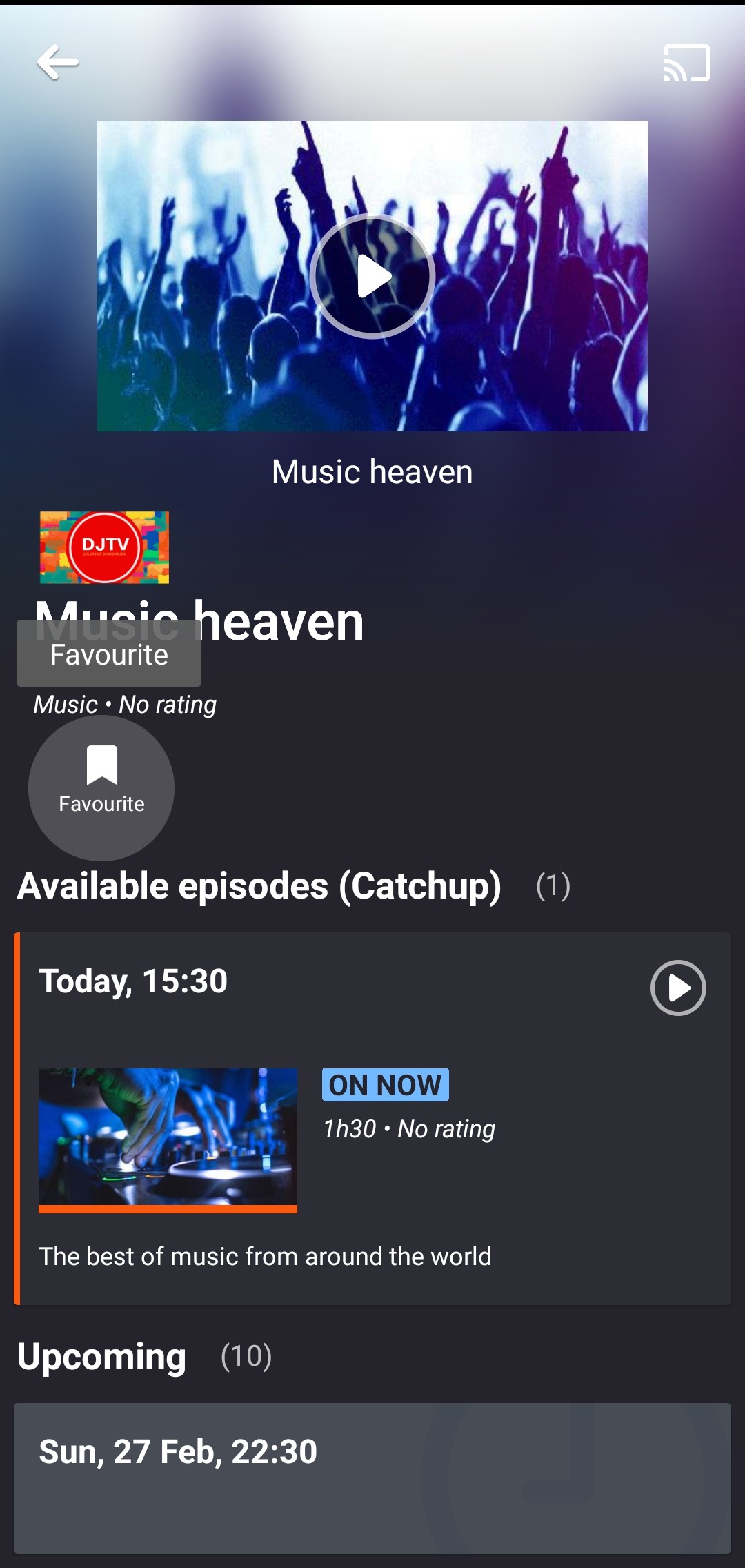Add Music heaven to favourites via bookmark button
Image resolution: width=745 pixels, height=1568 pixels.
(x=101, y=787)
